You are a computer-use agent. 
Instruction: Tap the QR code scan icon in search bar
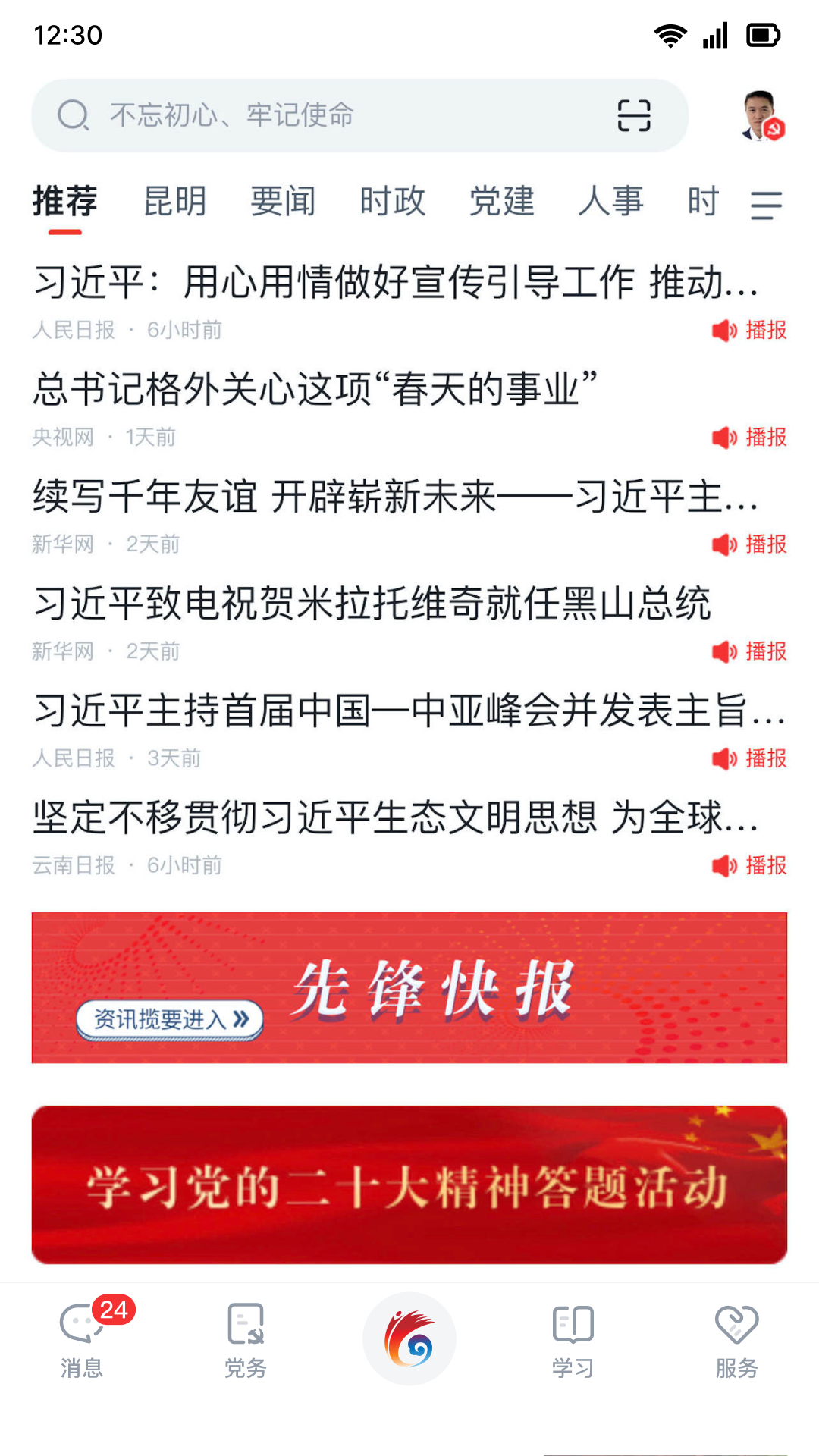(x=633, y=115)
